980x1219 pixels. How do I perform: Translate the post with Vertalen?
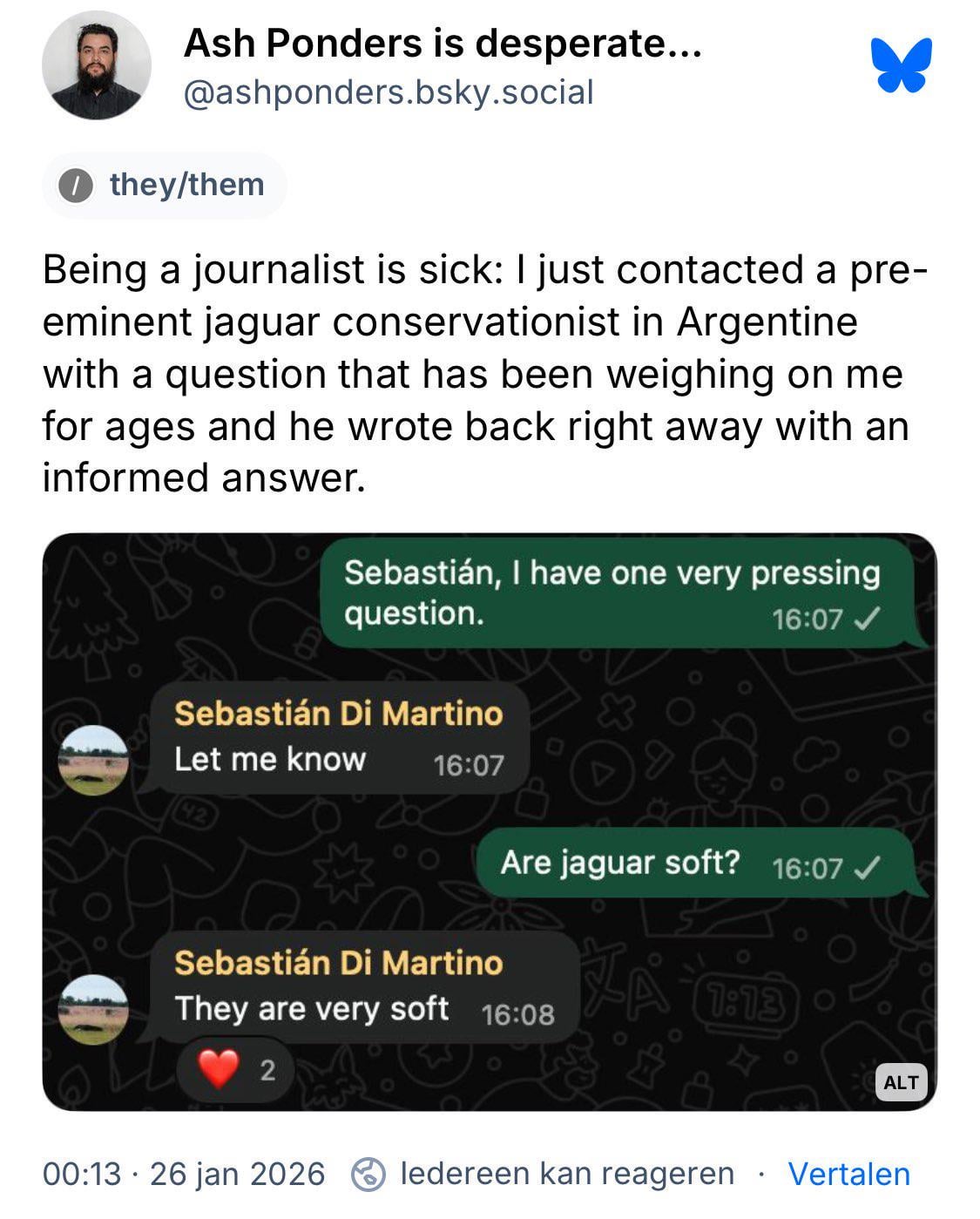click(848, 1174)
